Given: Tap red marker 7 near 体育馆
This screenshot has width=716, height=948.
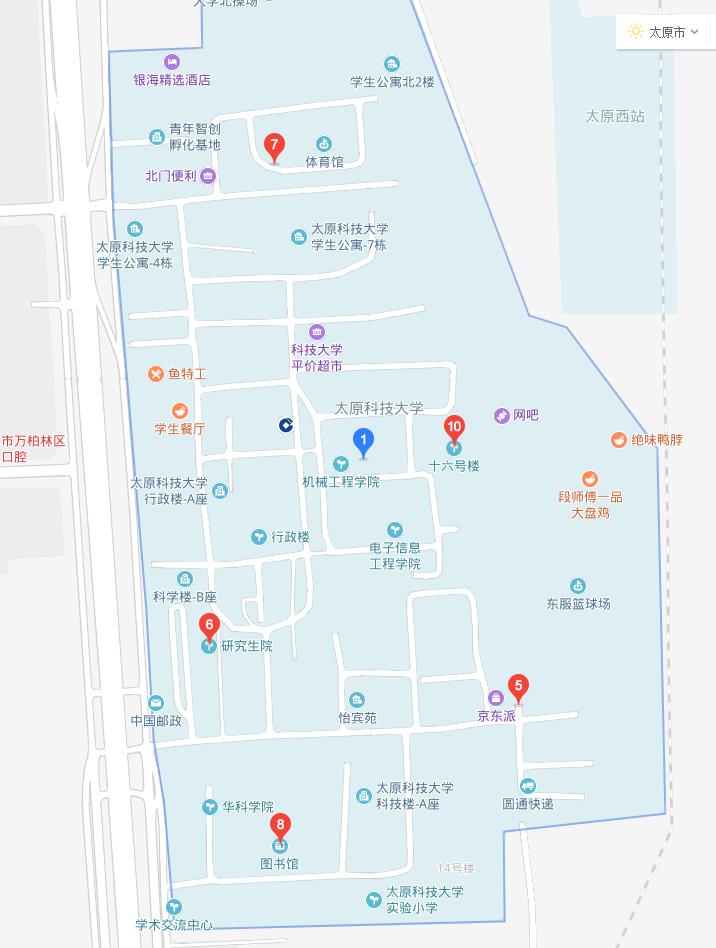Looking at the screenshot, I should click(x=274, y=147).
